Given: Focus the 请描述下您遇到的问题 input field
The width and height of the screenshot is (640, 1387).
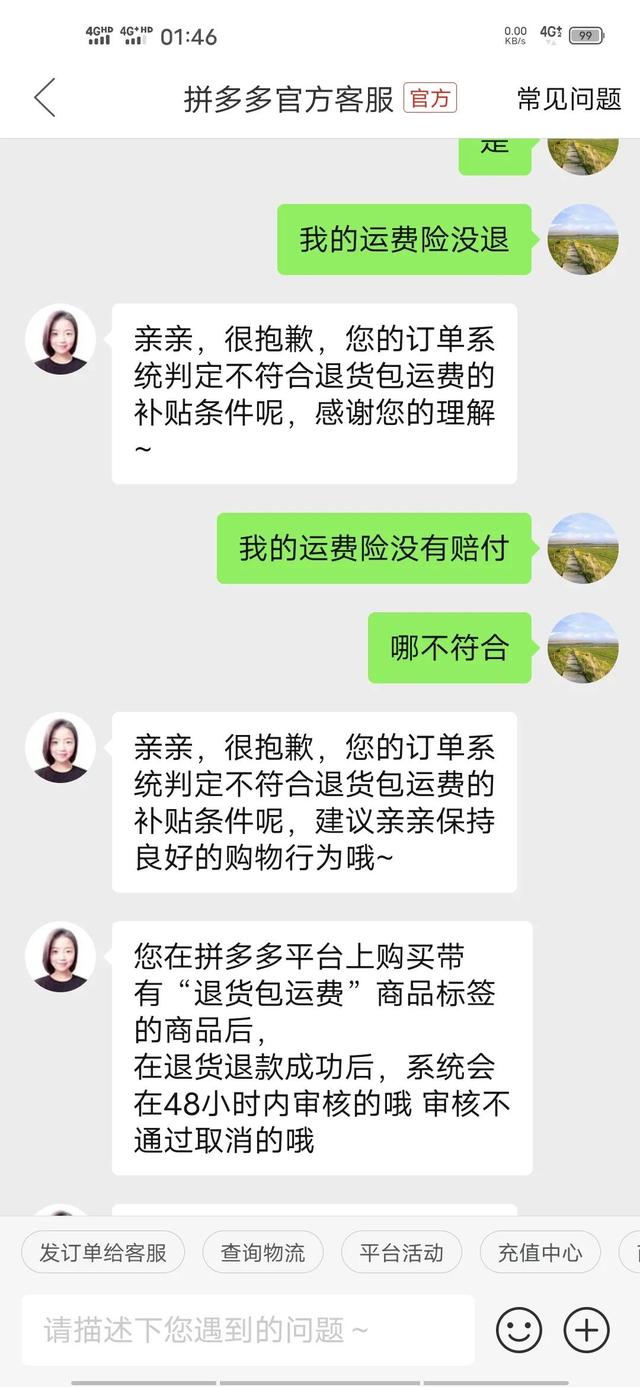Looking at the screenshot, I should point(248,1329).
